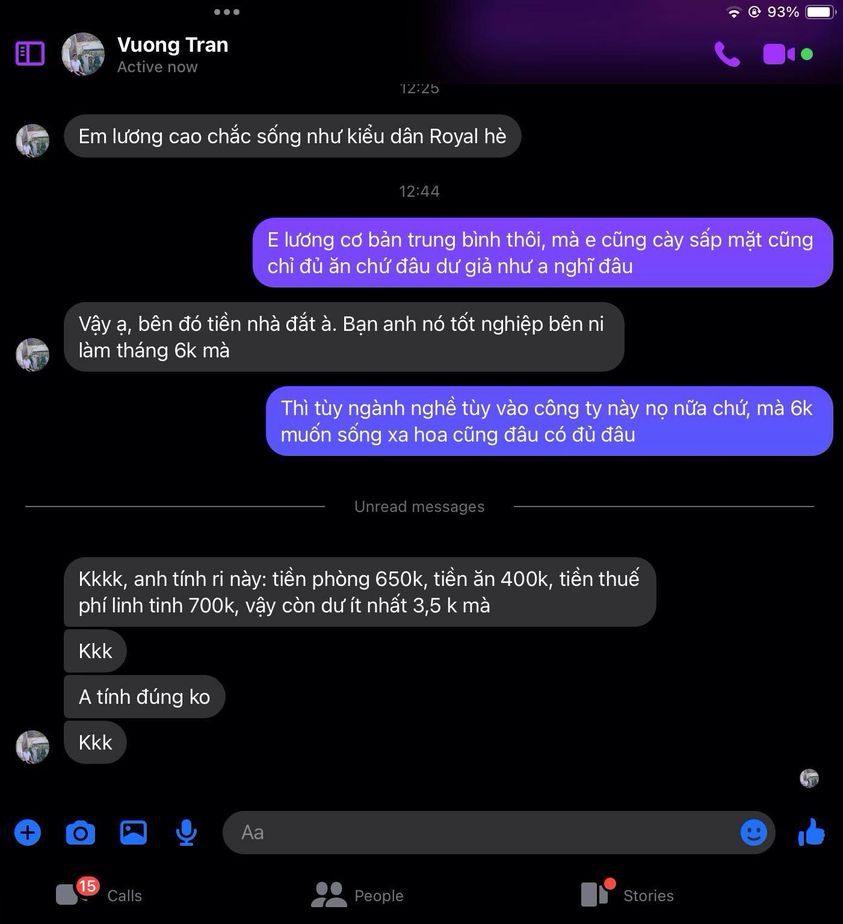843x924 pixels.
Task: Toggle the sidebar panel icon
Action: (x=30, y=54)
